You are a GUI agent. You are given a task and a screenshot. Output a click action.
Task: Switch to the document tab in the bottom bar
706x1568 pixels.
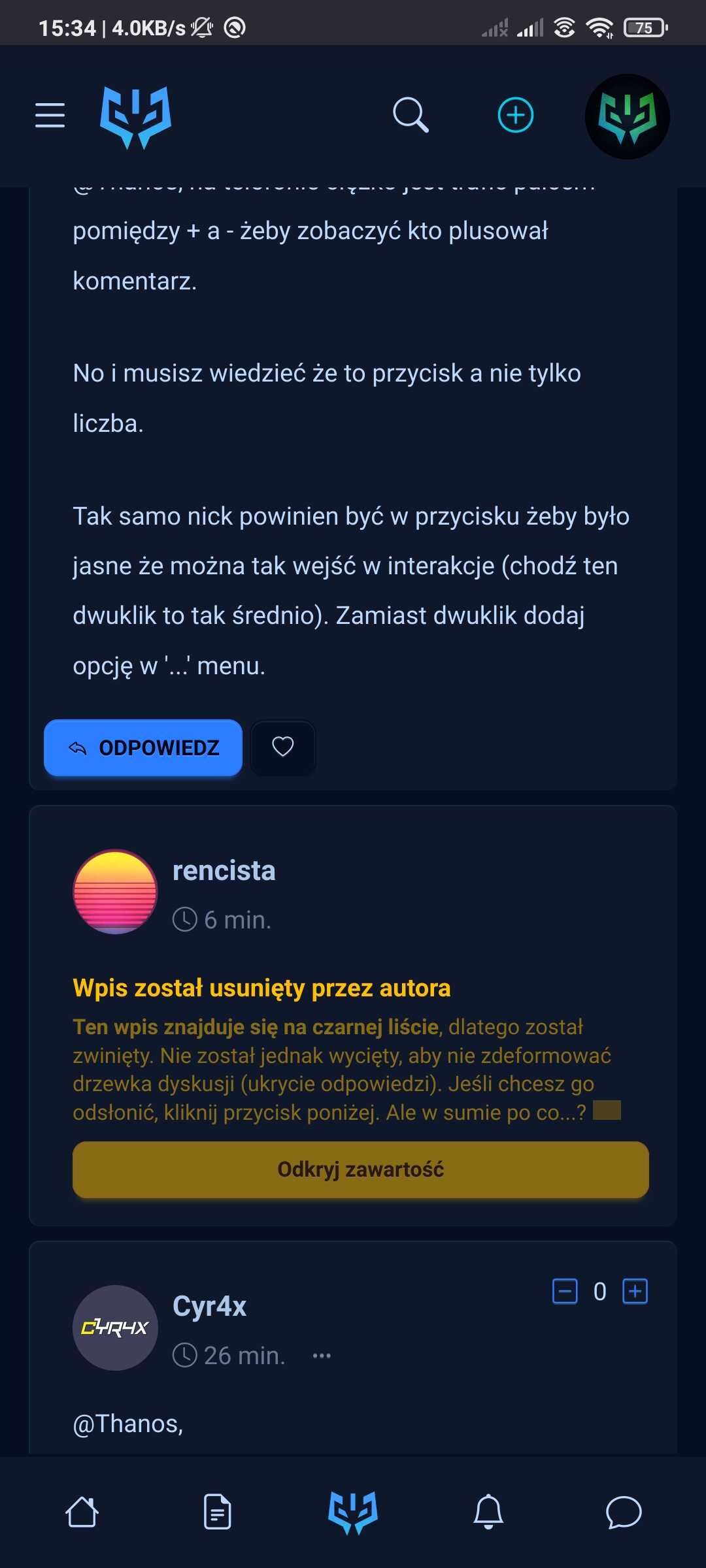point(217,1512)
